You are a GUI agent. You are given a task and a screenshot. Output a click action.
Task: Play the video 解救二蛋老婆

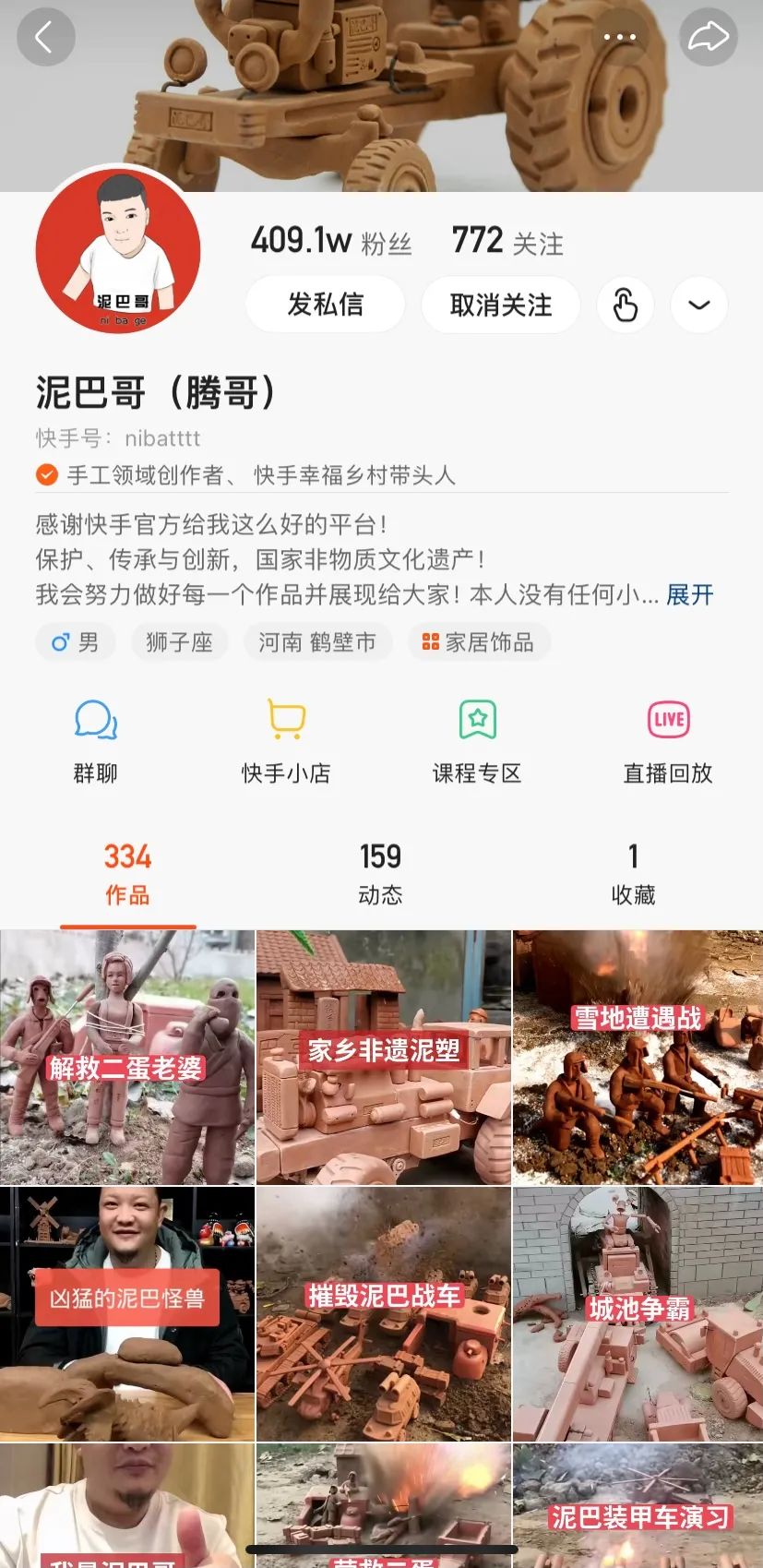pos(126,1057)
